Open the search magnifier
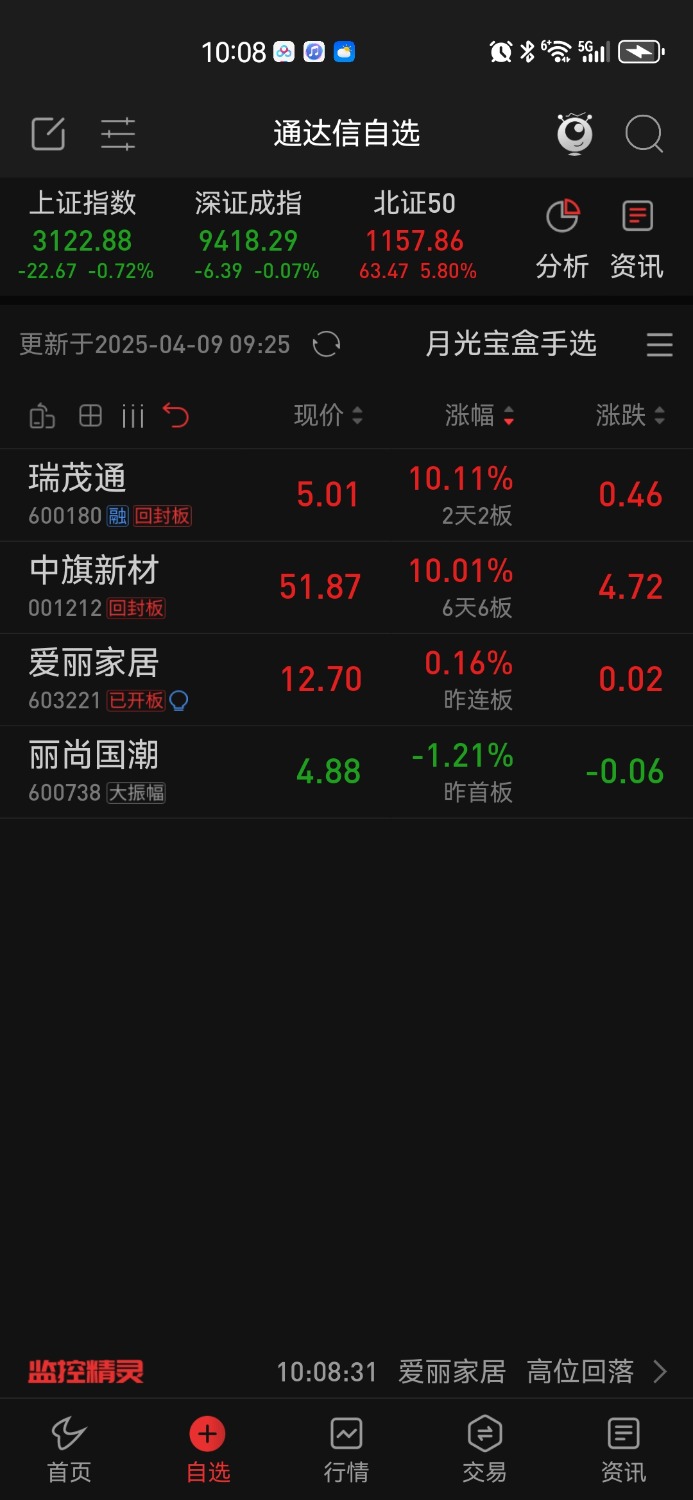This screenshot has height=1500, width=693. [644, 134]
